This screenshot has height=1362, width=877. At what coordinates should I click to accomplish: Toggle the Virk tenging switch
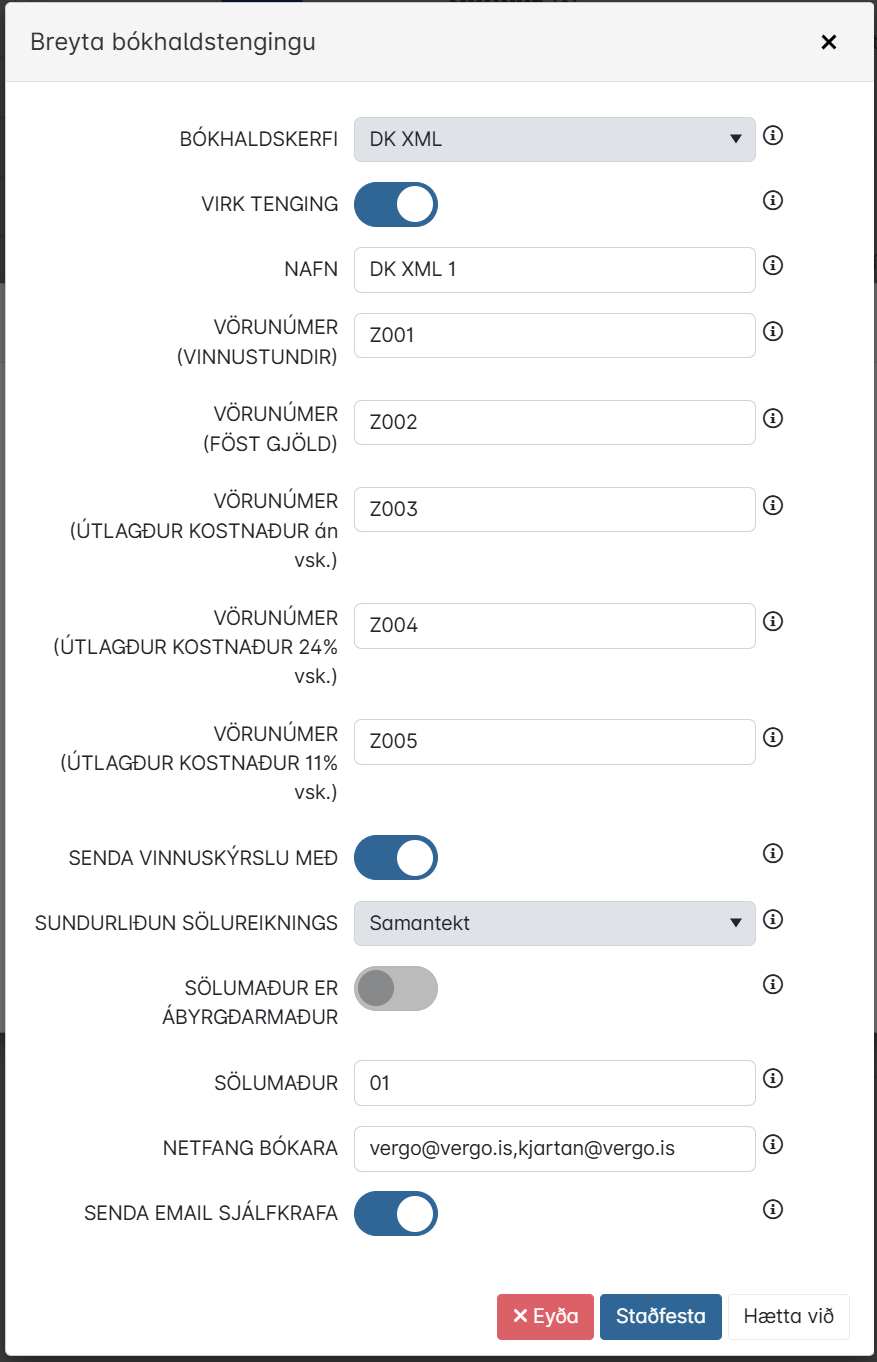pos(396,204)
